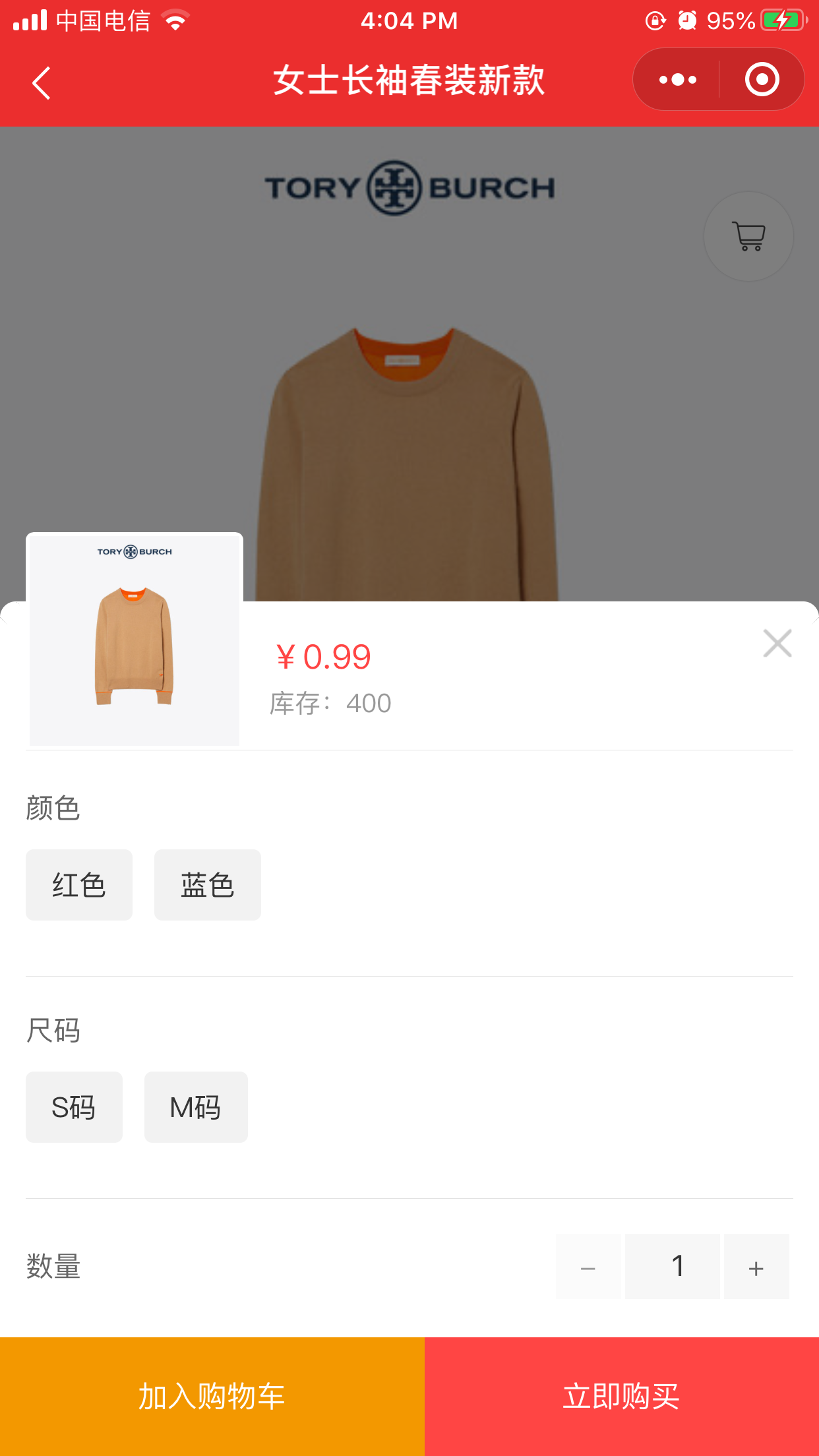Select size S码
This screenshot has width=819, height=1456.
point(74,1107)
